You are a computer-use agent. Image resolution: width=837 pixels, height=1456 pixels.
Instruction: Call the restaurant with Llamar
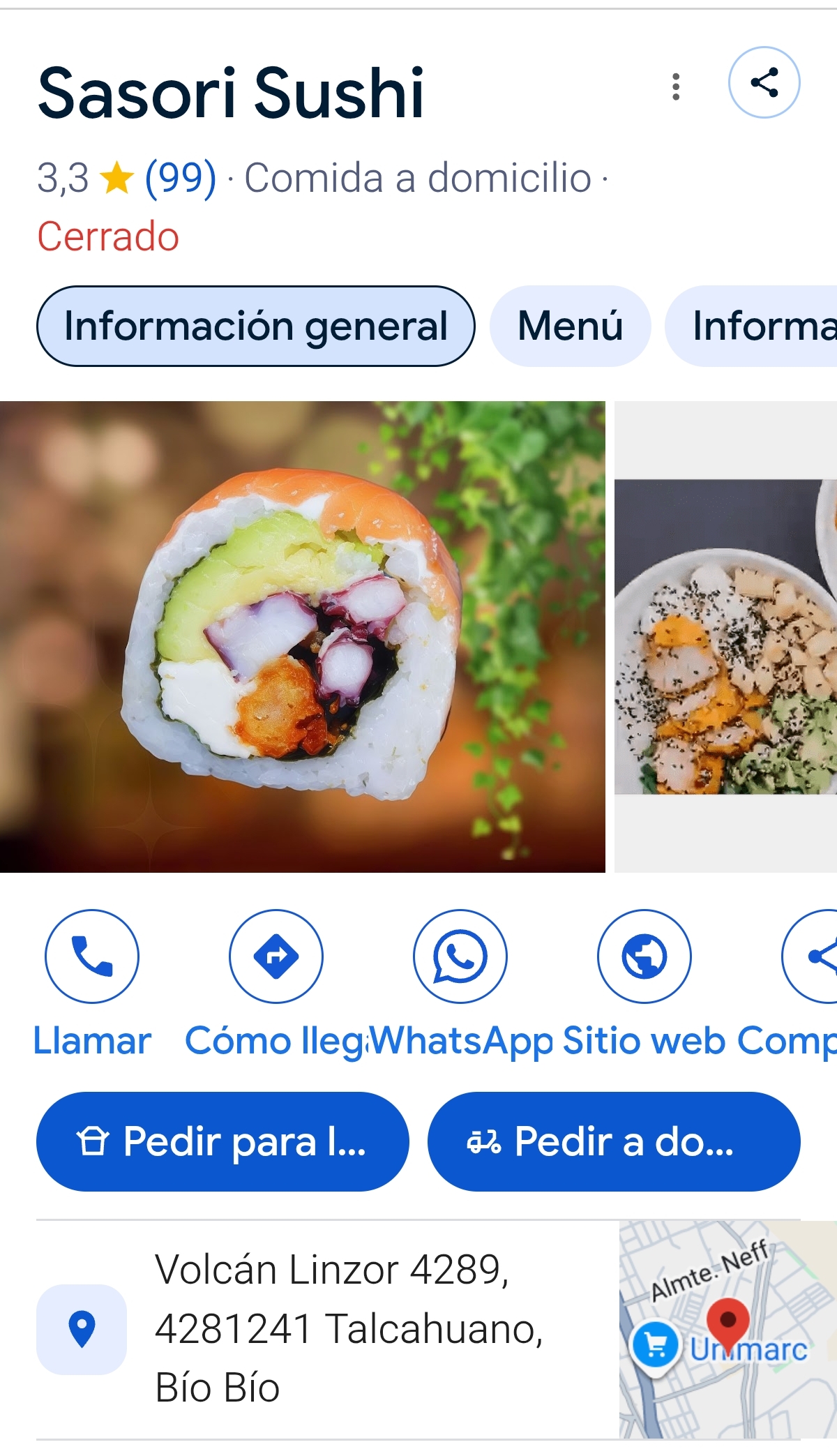point(92,956)
